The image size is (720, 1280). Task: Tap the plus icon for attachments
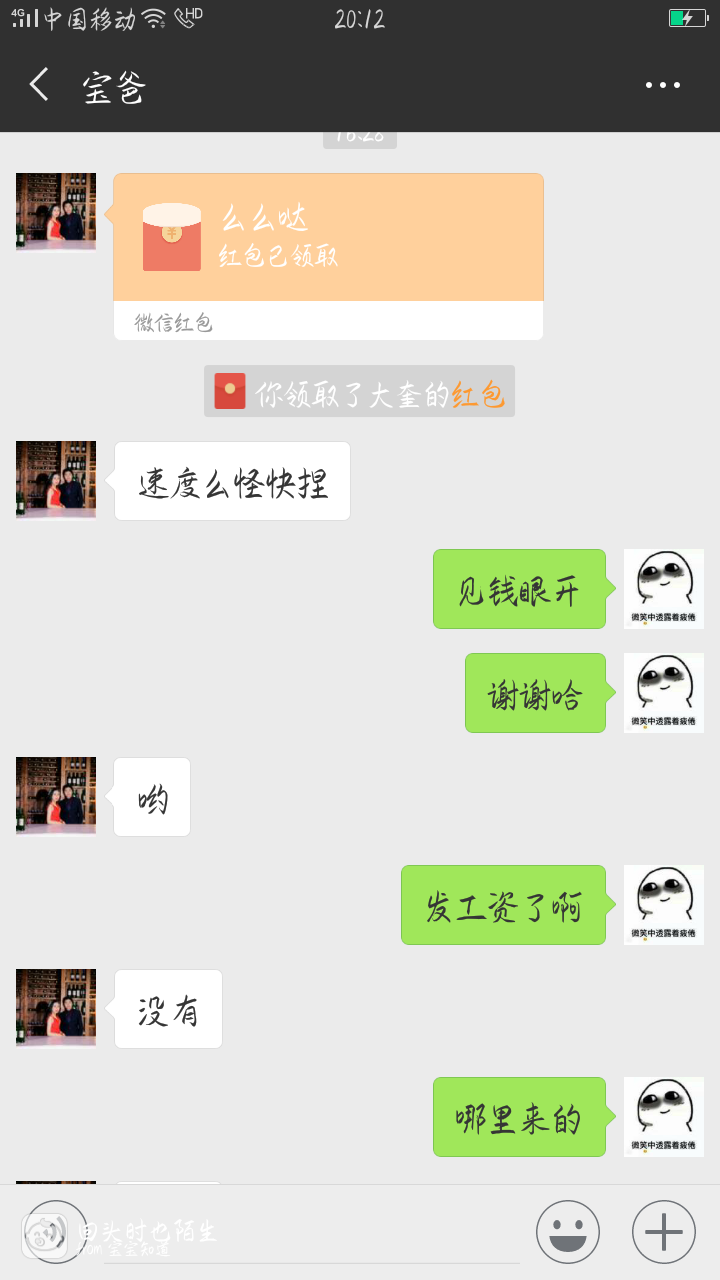[664, 1232]
